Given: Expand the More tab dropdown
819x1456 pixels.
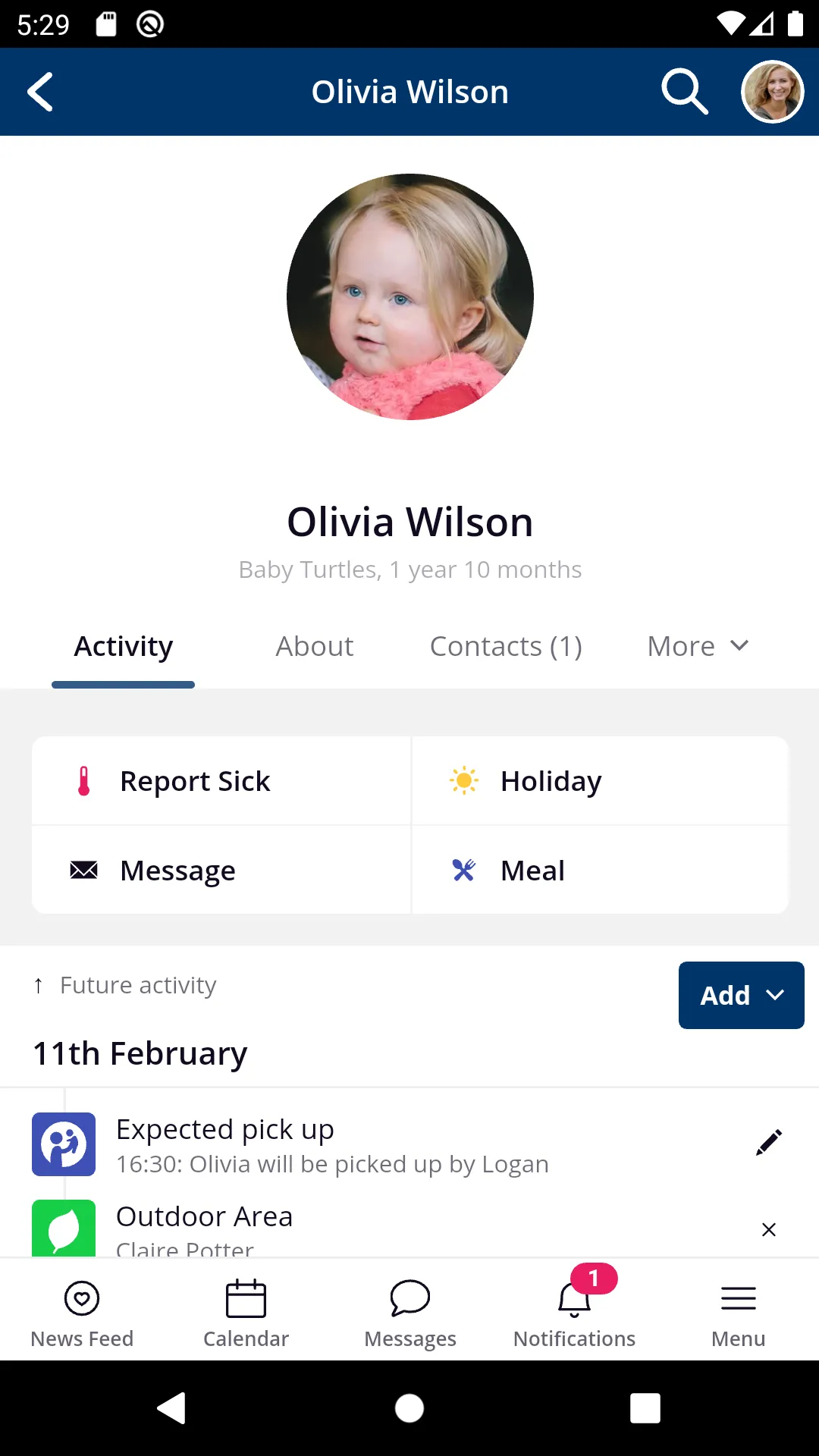Looking at the screenshot, I should pyautogui.click(x=698, y=647).
